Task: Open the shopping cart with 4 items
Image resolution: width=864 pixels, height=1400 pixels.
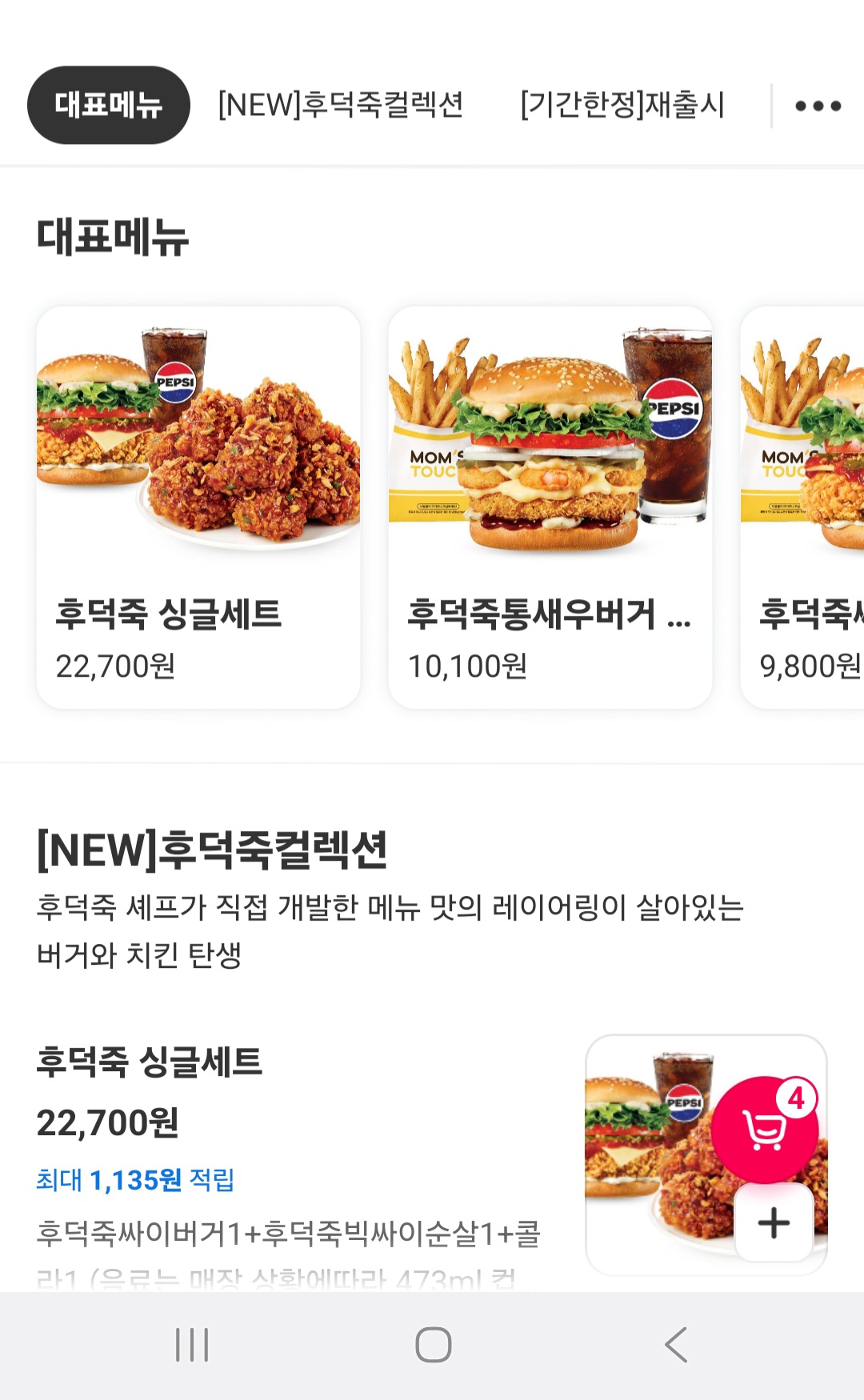Action: pos(765,1129)
